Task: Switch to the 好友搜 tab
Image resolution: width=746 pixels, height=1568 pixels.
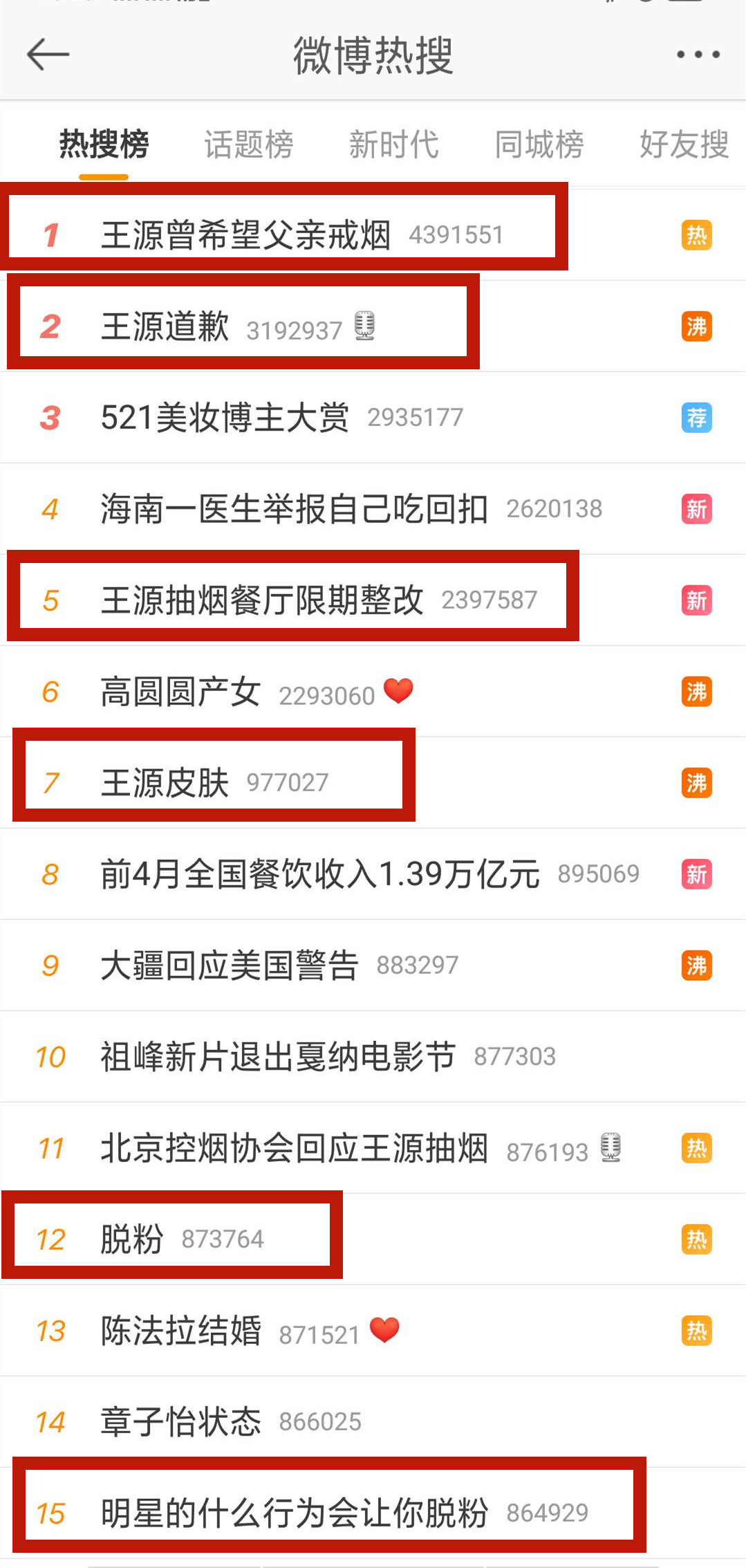Action: (683, 143)
